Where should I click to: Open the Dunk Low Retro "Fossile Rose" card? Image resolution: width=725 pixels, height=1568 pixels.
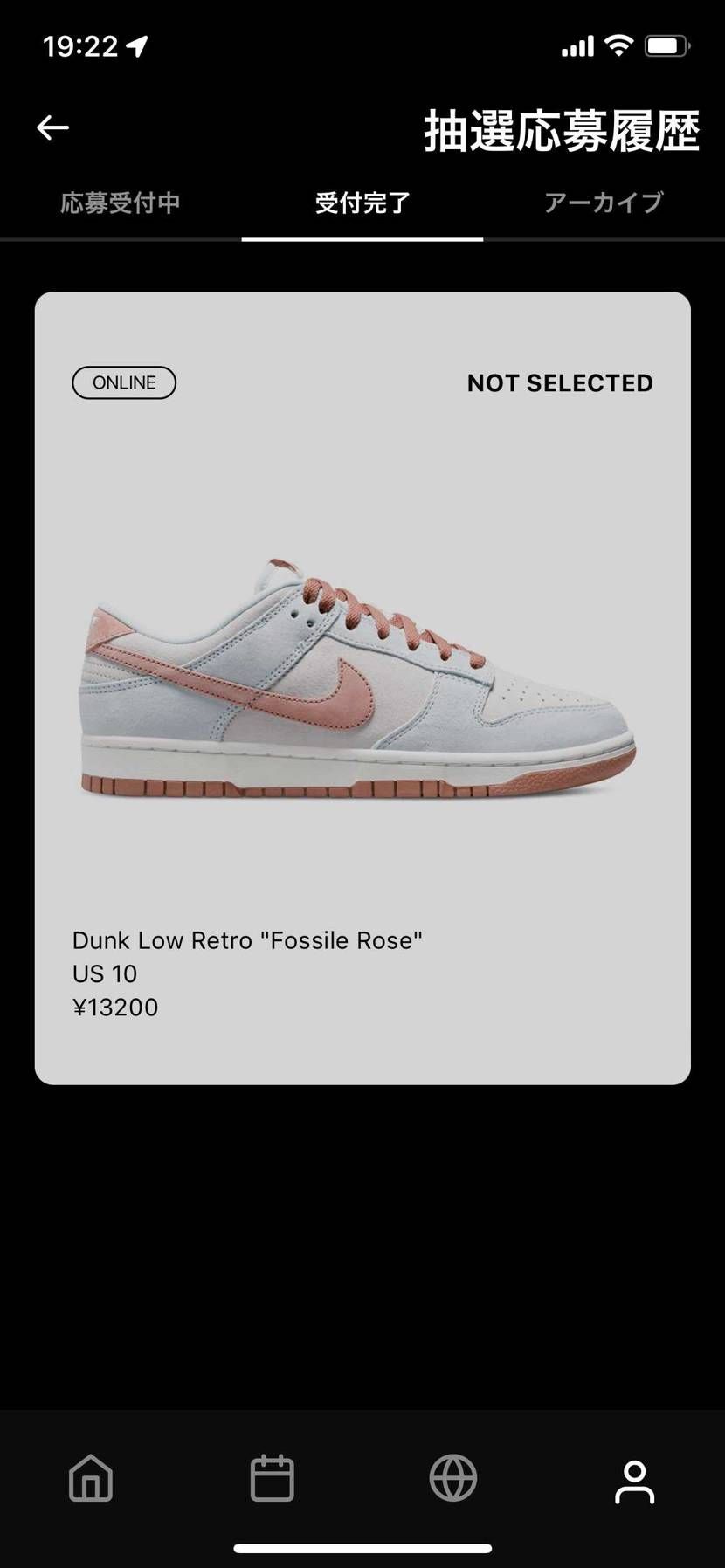click(362, 688)
